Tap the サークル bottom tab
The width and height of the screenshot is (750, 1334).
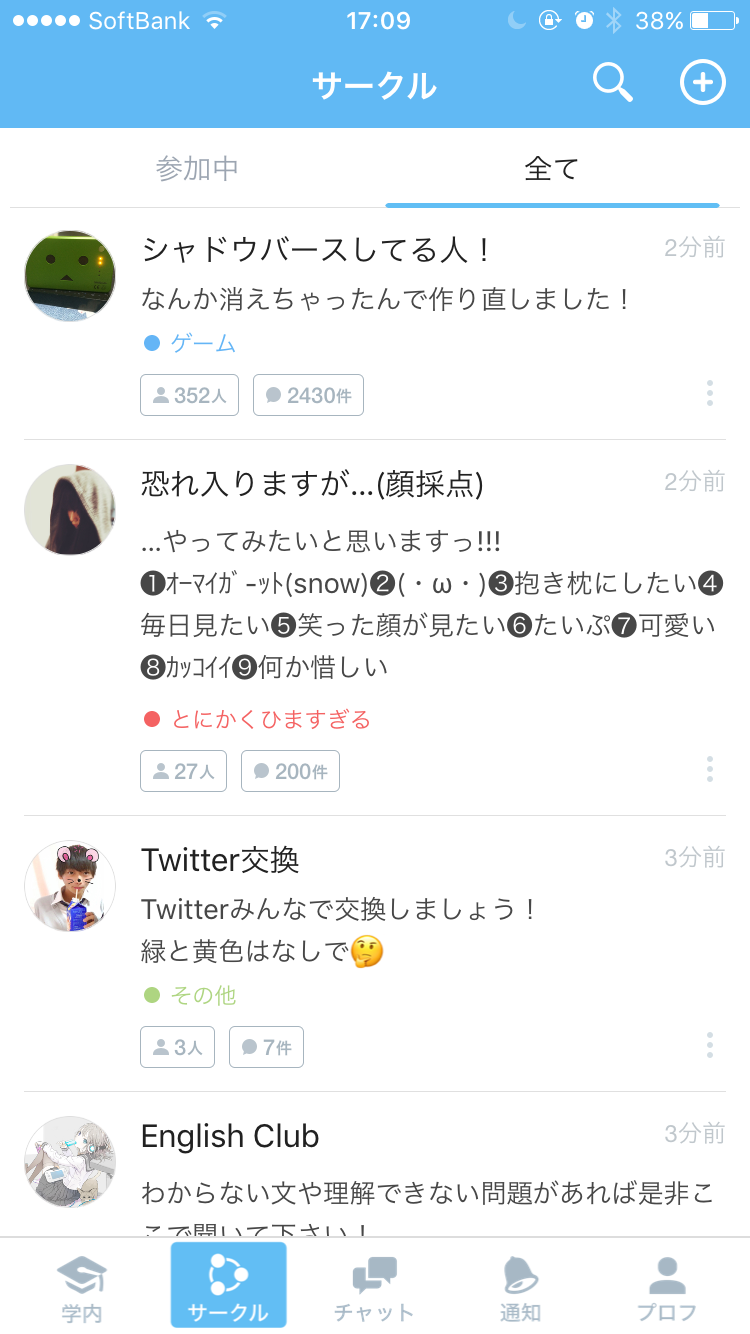tap(228, 1288)
